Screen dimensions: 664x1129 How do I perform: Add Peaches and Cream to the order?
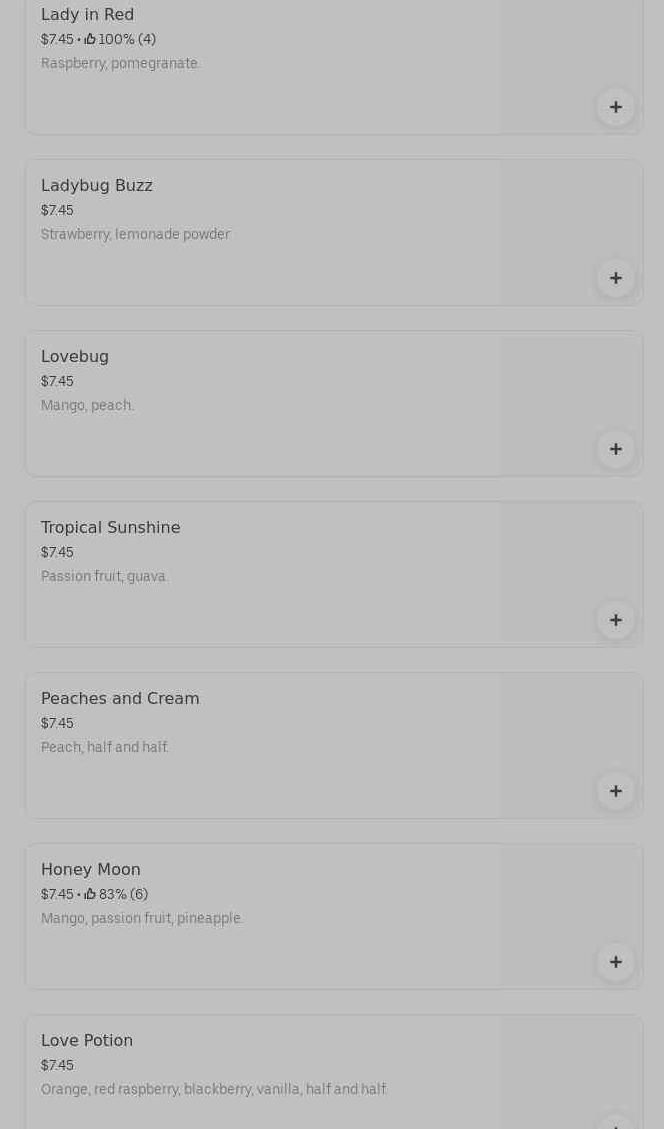615,791
